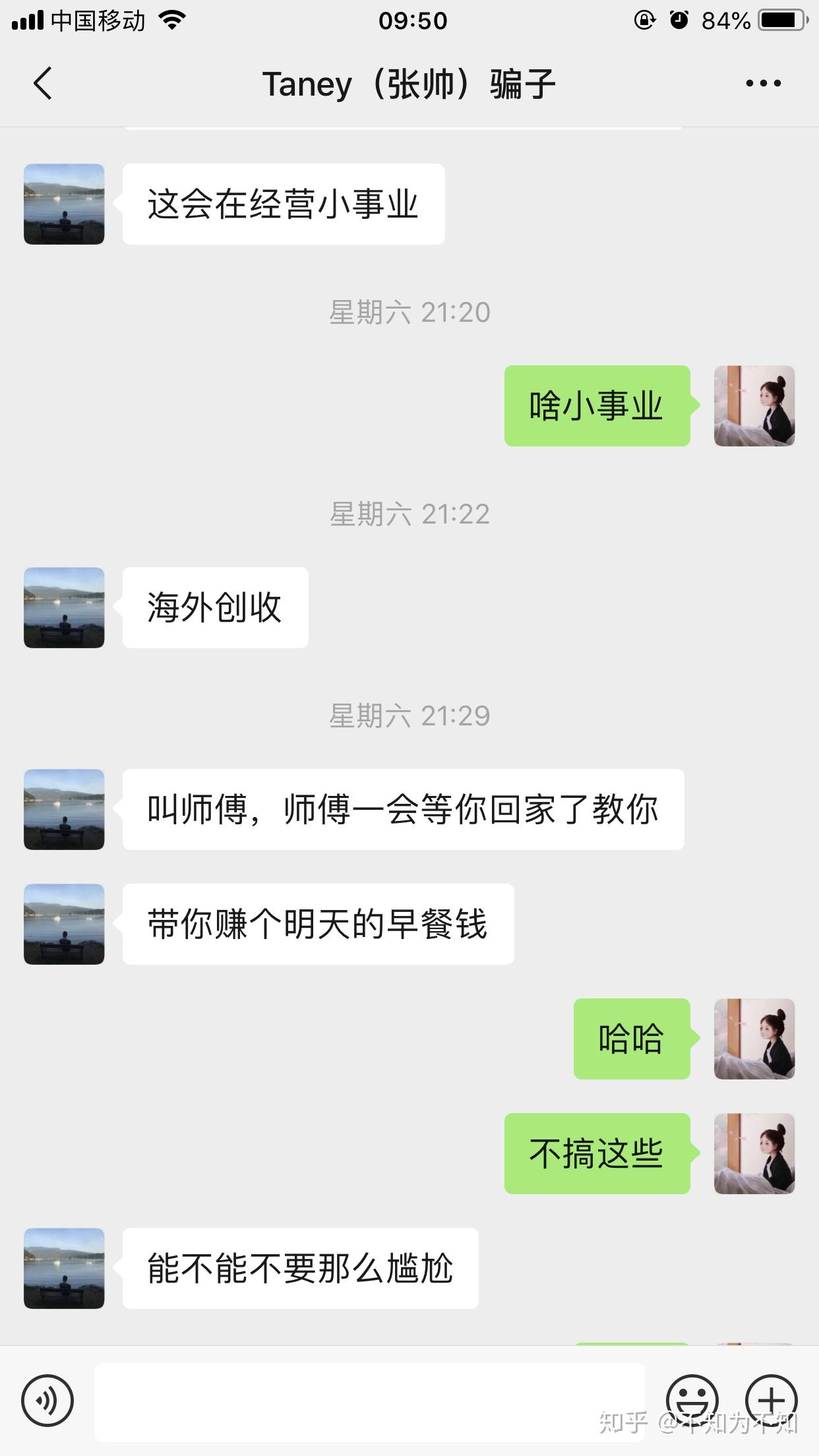This screenshot has width=819, height=1456.
Task: Open the plus attachments menu
Action: tap(771, 1399)
